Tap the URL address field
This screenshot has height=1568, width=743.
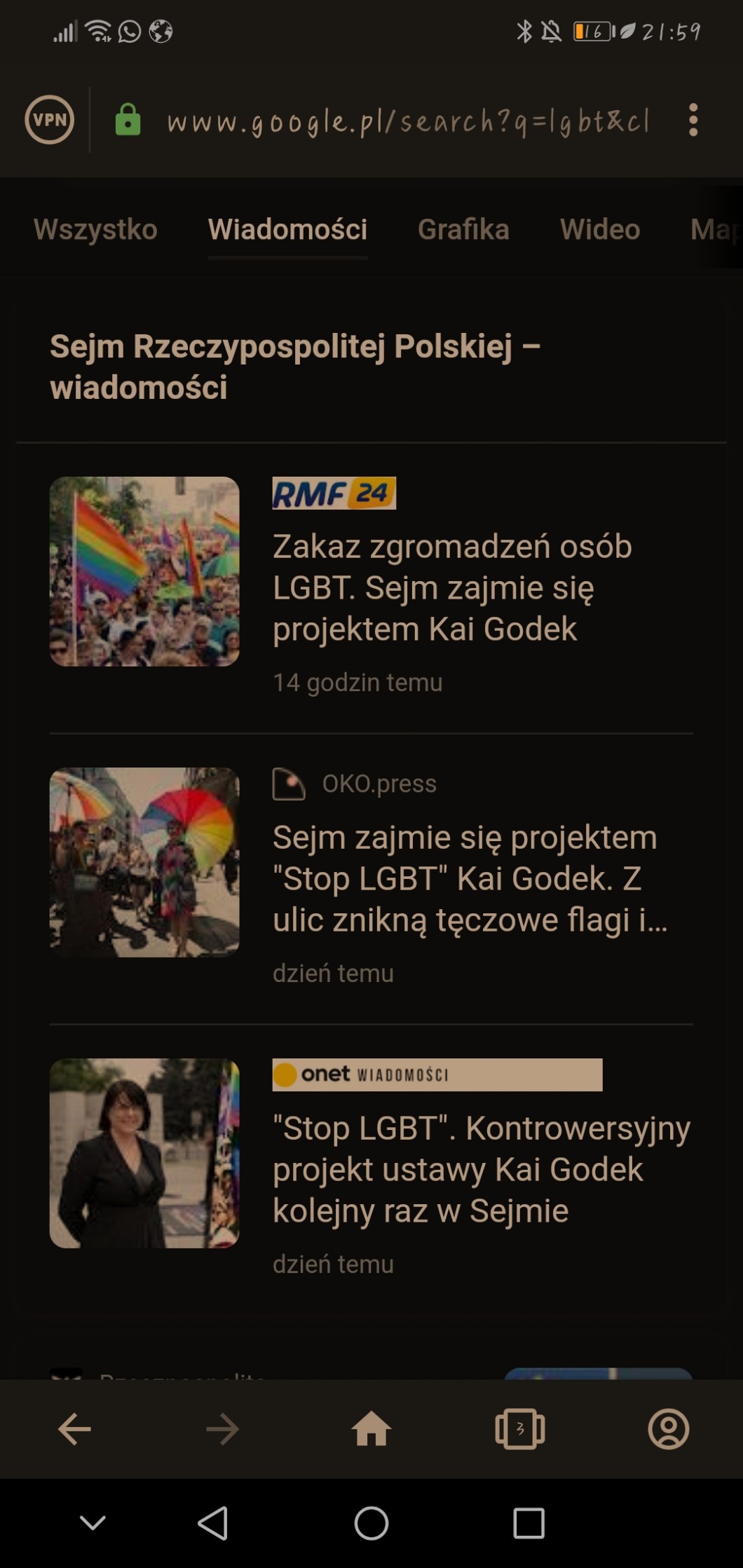tap(407, 122)
